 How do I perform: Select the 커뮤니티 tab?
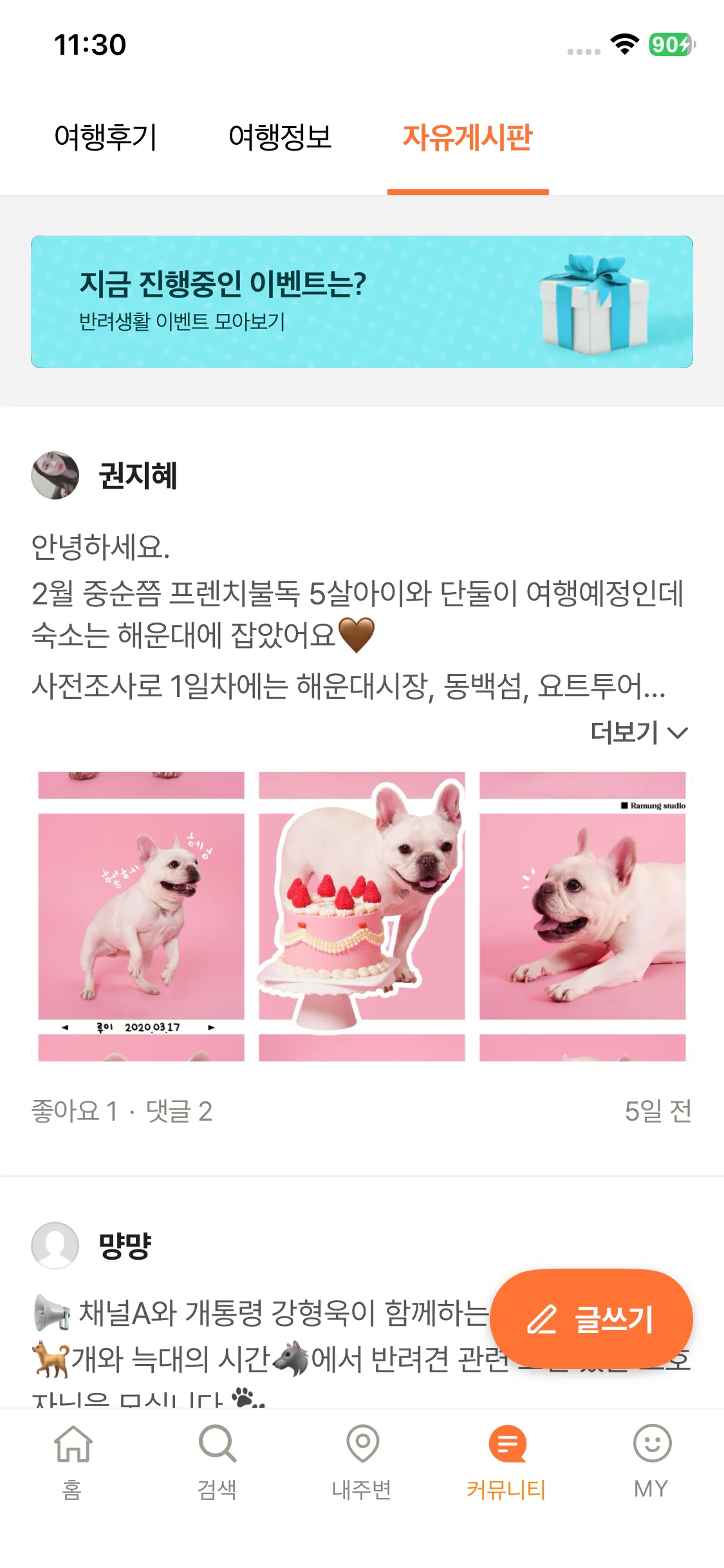506,1462
